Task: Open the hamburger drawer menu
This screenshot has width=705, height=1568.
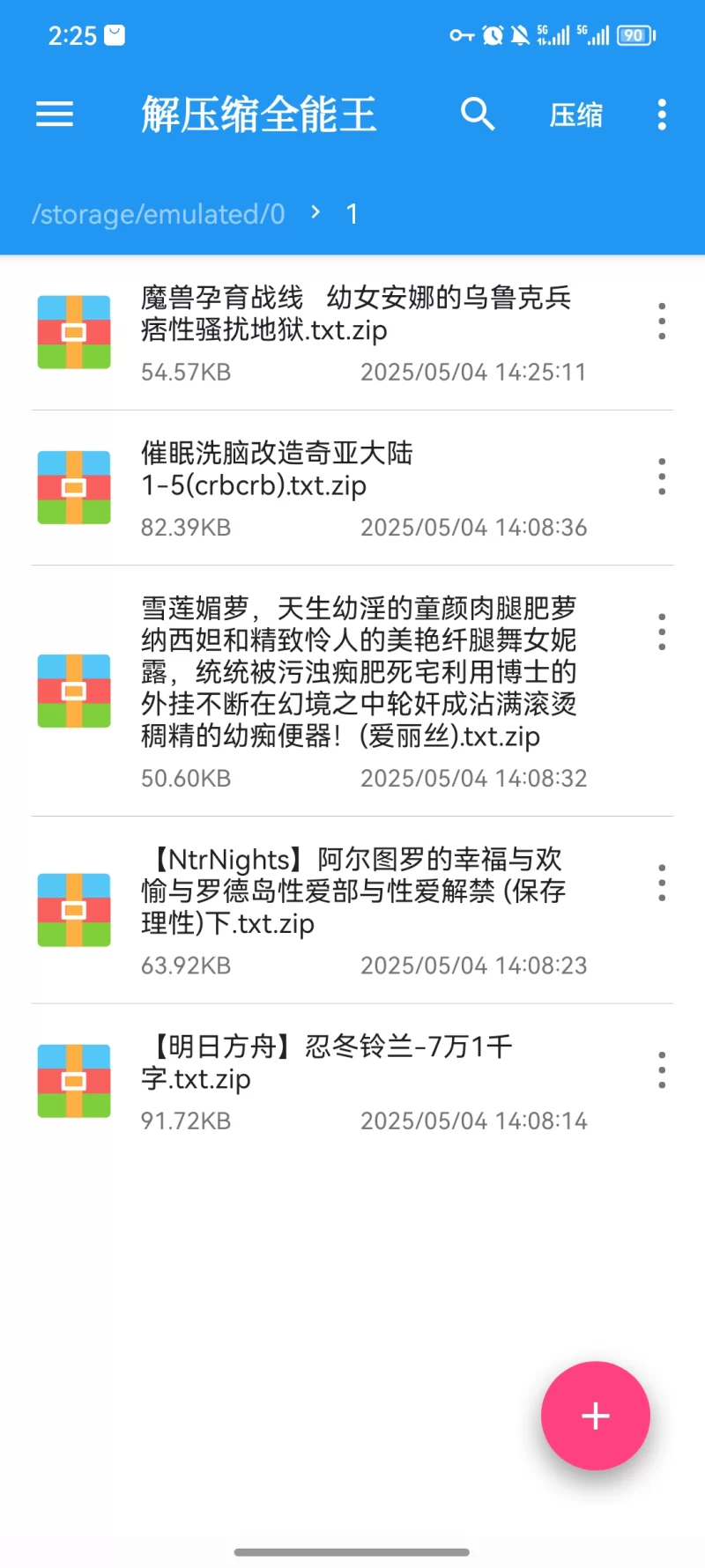Action: 55,115
